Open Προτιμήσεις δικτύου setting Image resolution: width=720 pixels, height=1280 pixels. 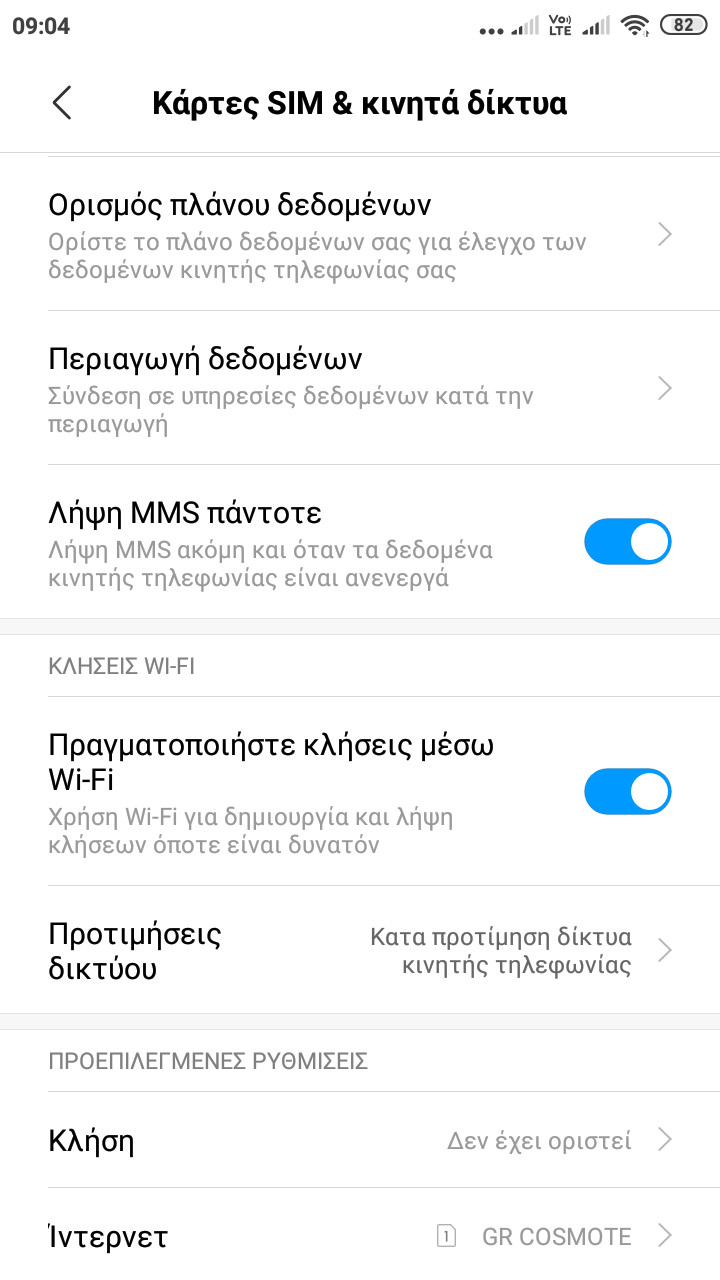360,950
